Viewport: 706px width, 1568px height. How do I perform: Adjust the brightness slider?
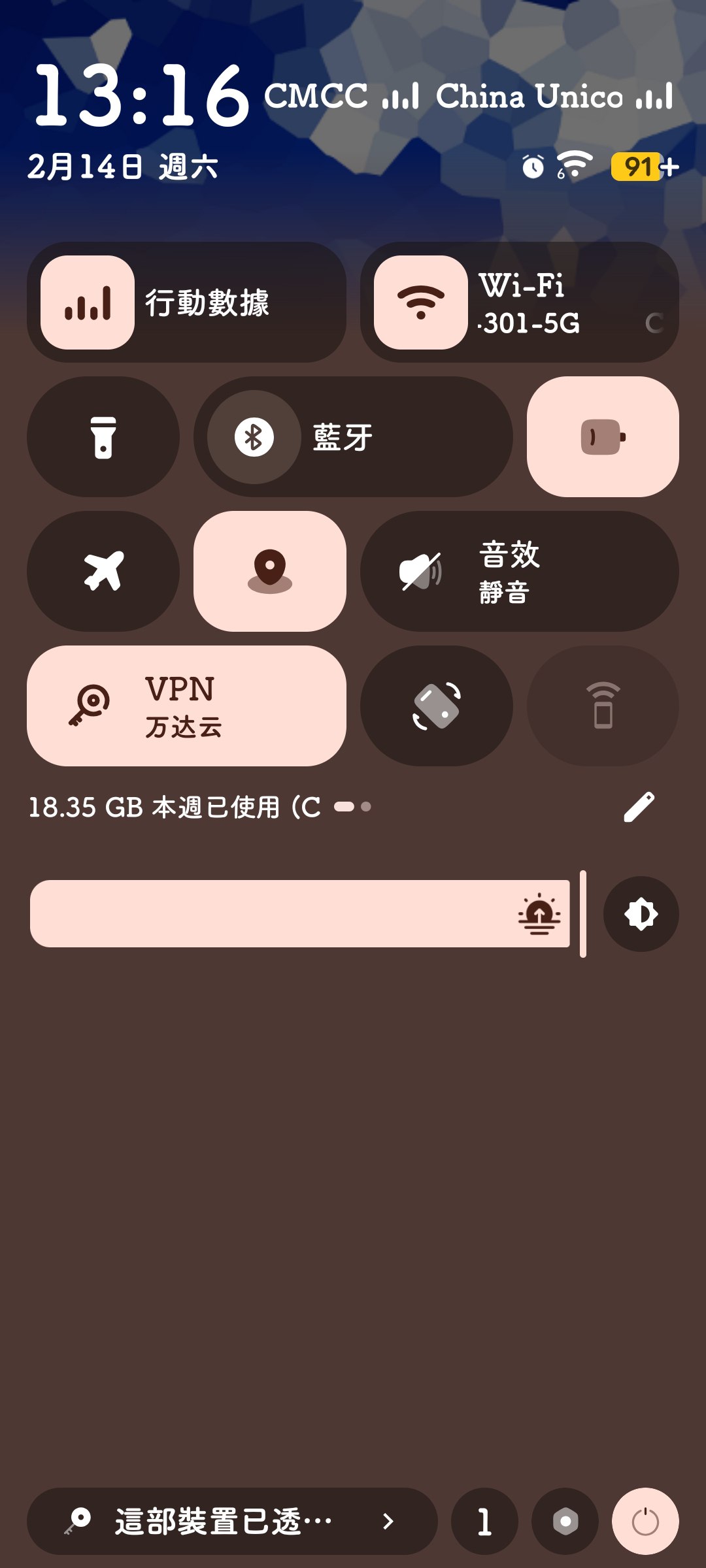(x=301, y=915)
